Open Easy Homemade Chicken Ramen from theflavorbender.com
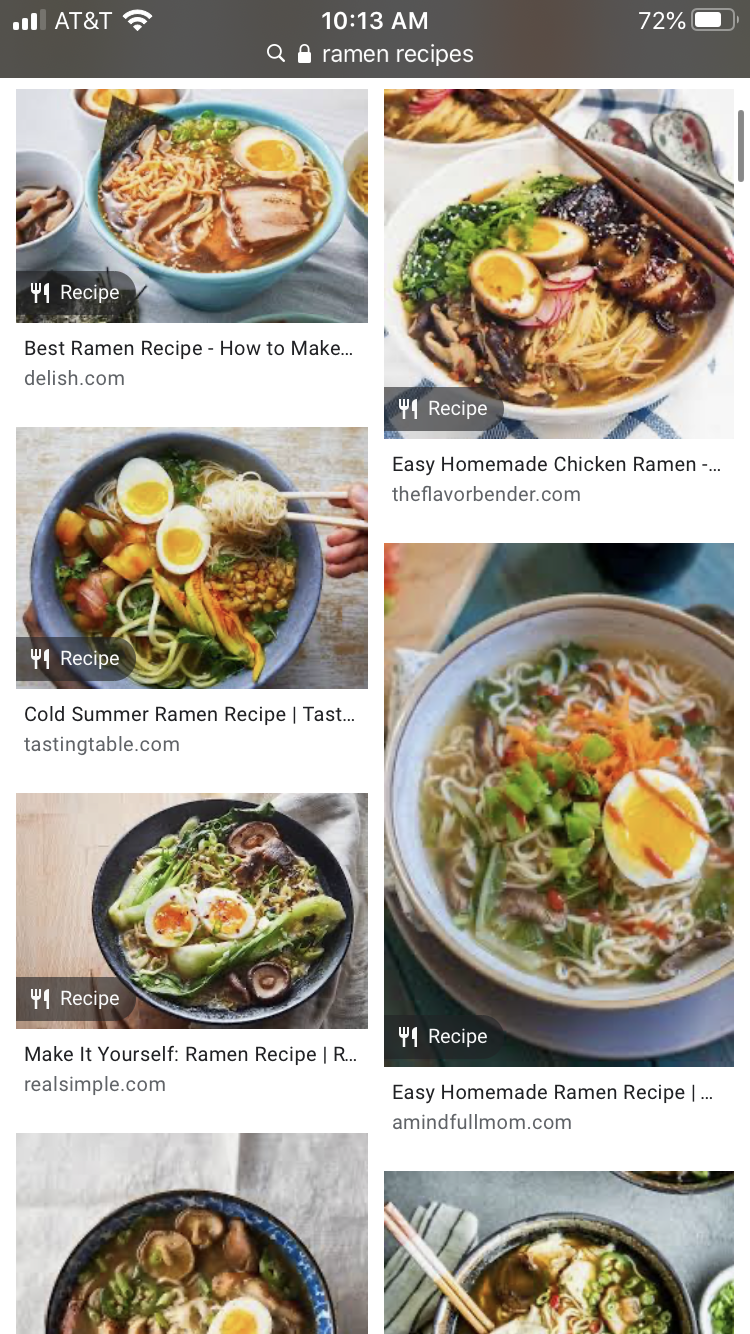Screen dimensions: 750x1334 coord(558,265)
